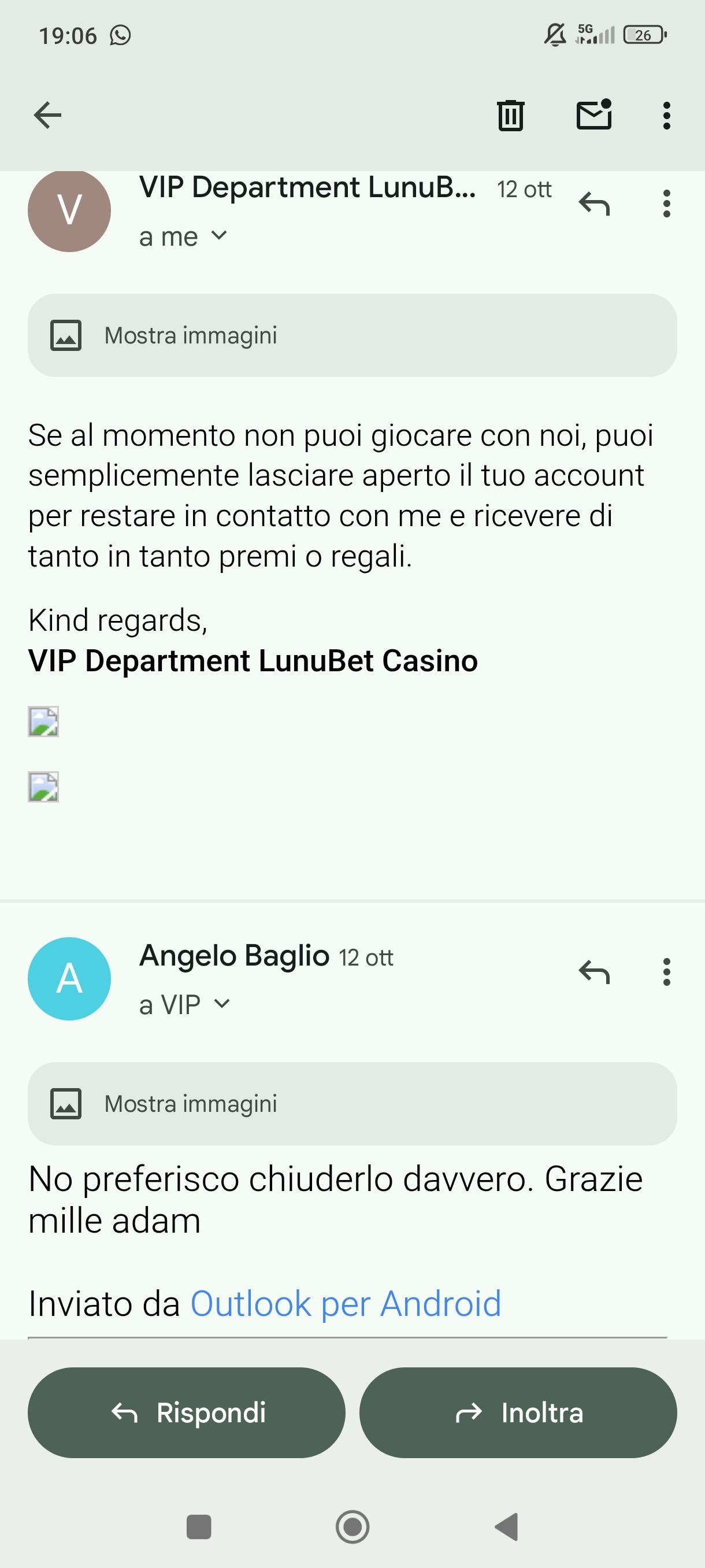This screenshot has height=1568, width=705.
Task: Reply to VIP Department LunuBet's message
Action: click(594, 204)
